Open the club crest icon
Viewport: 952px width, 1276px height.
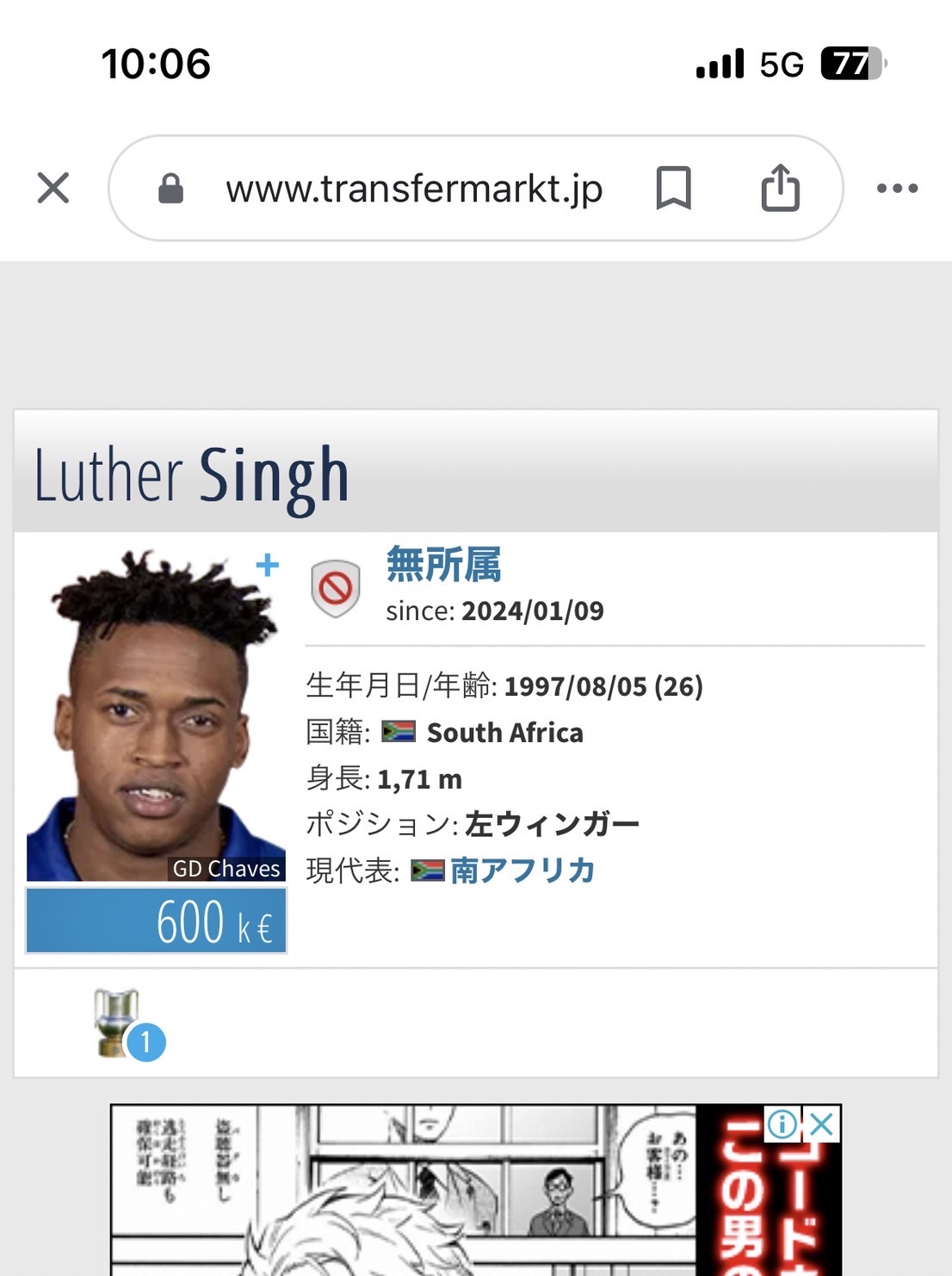tap(336, 589)
